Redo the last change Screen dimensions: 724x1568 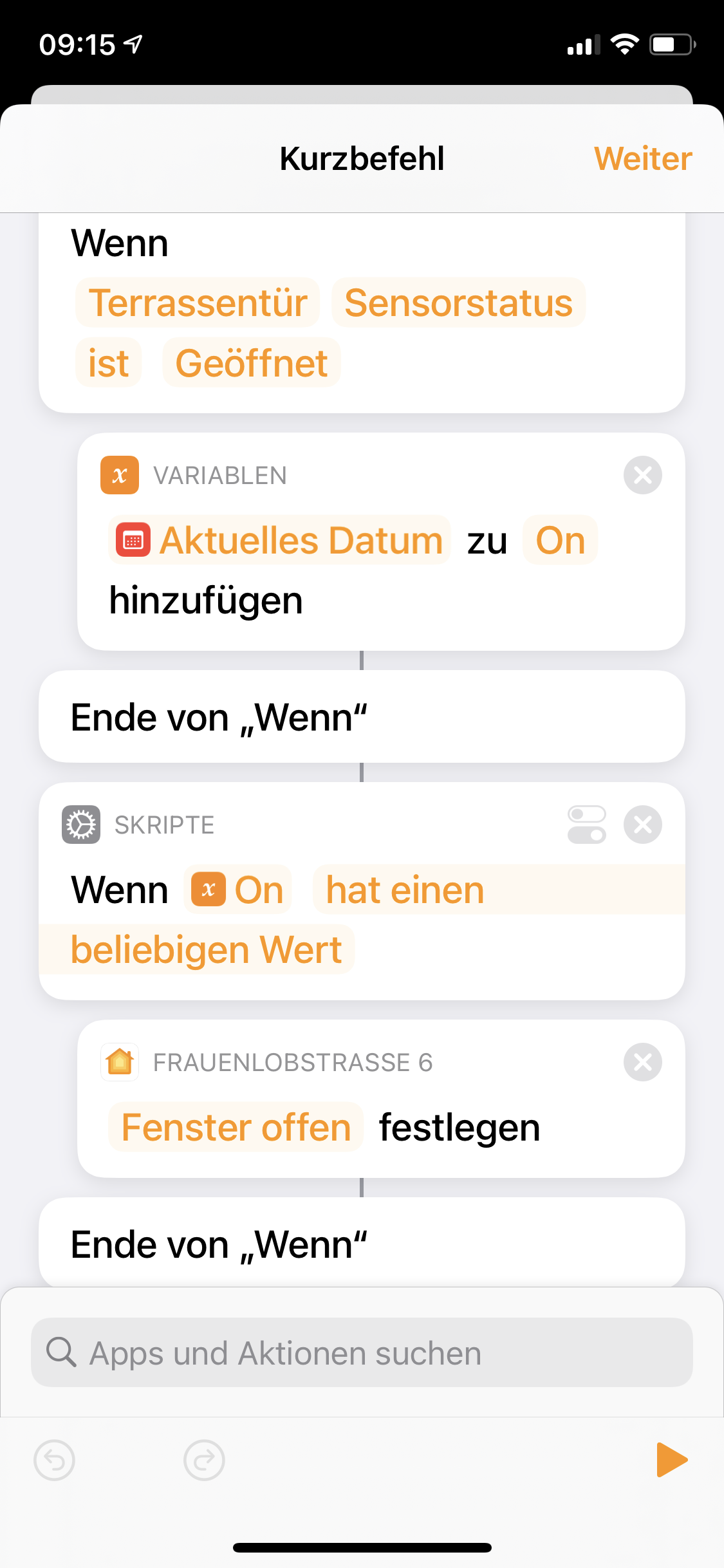[x=204, y=1460]
